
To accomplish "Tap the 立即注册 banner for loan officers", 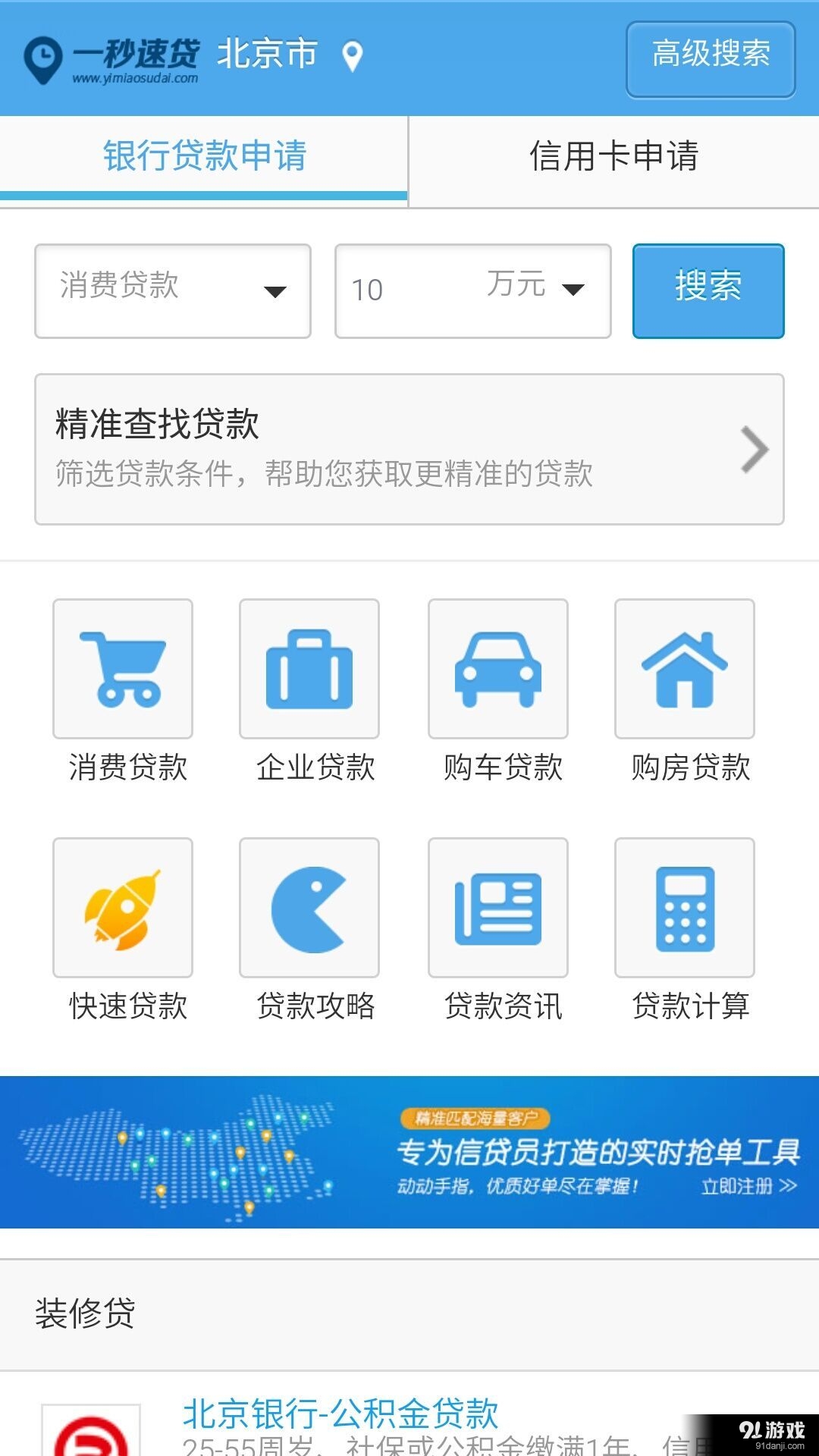I will coord(747,1186).
